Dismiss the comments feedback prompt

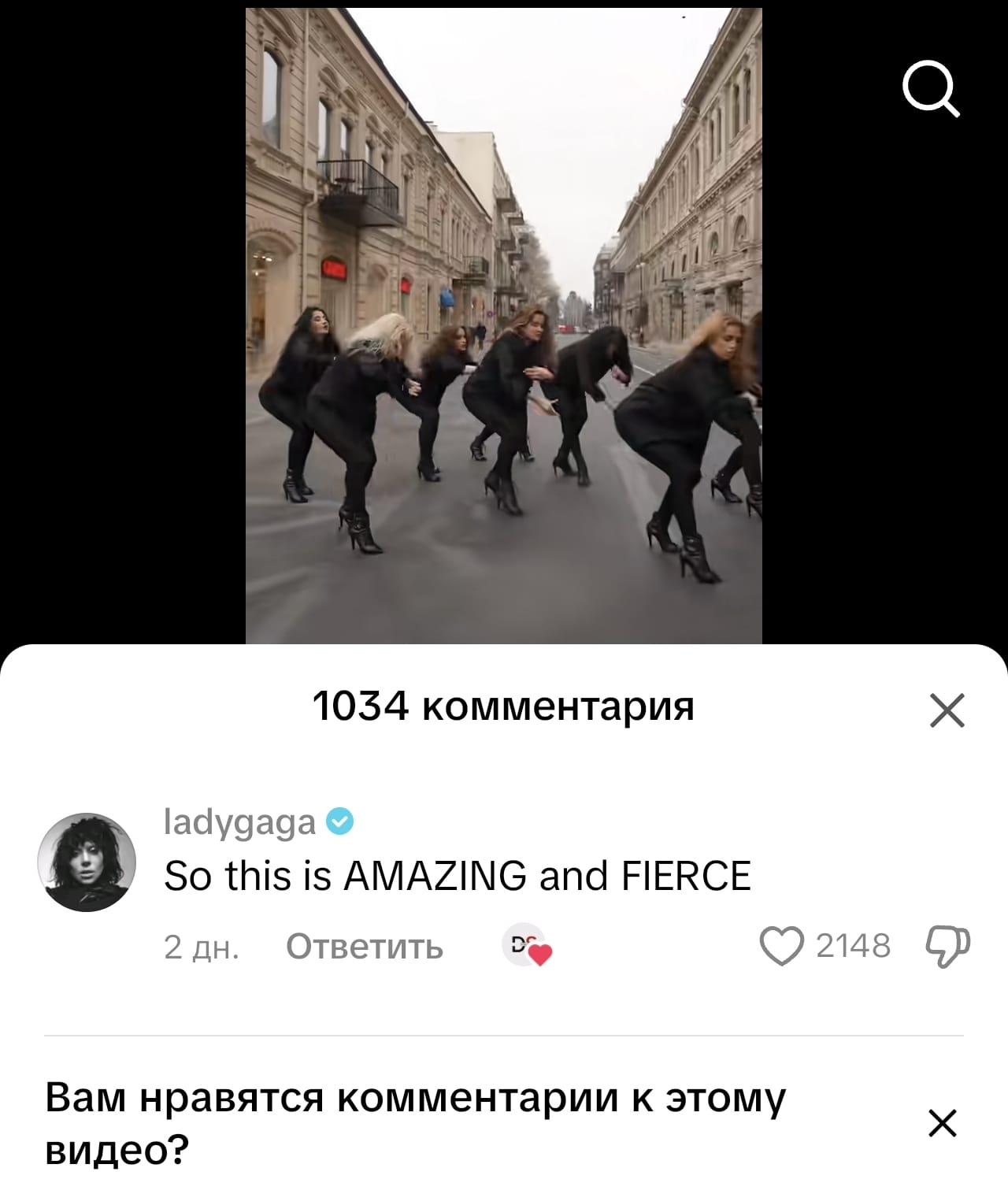[x=943, y=1122]
